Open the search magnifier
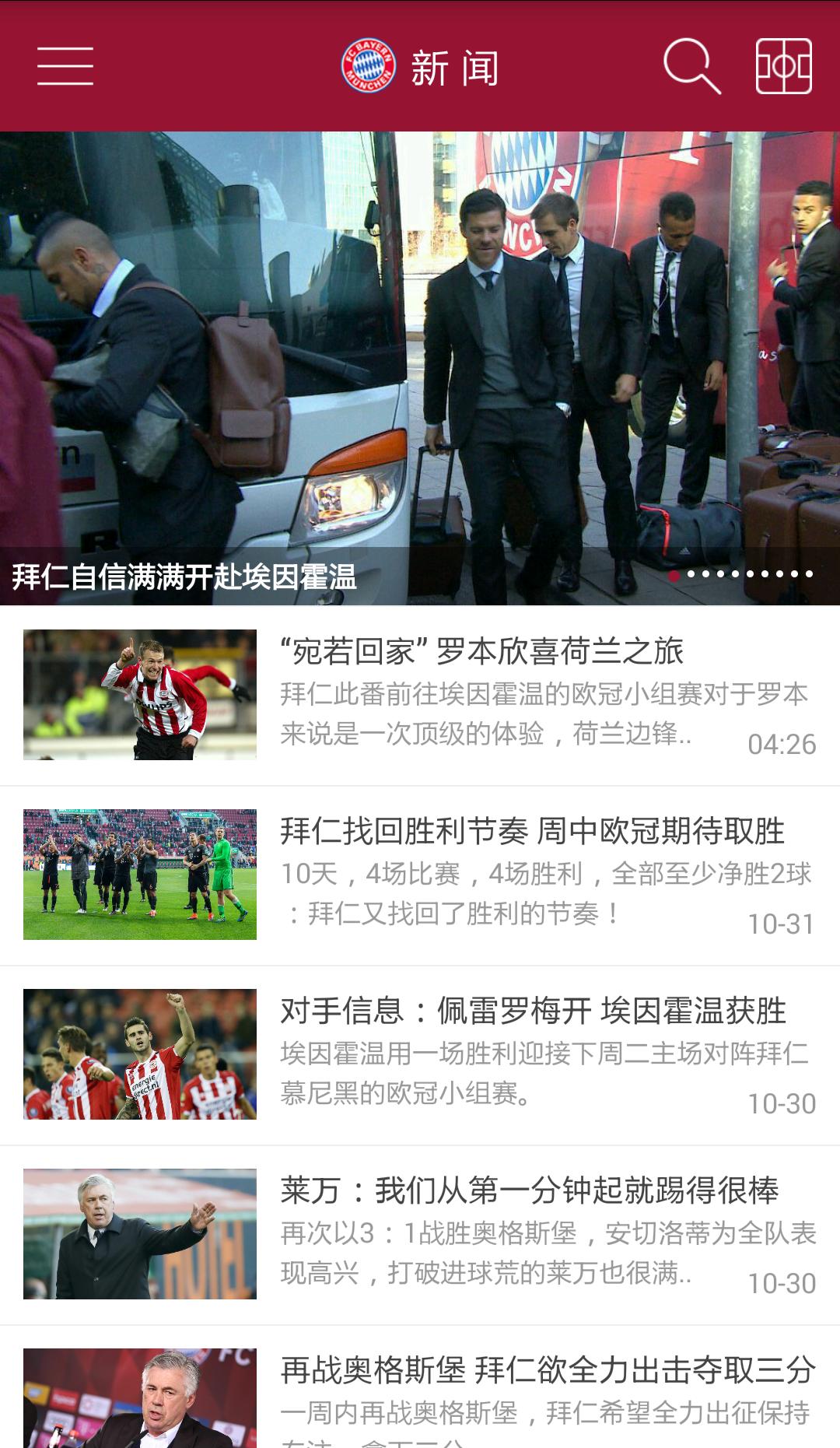Viewport: 840px width, 1448px height. (x=691, y=67)
